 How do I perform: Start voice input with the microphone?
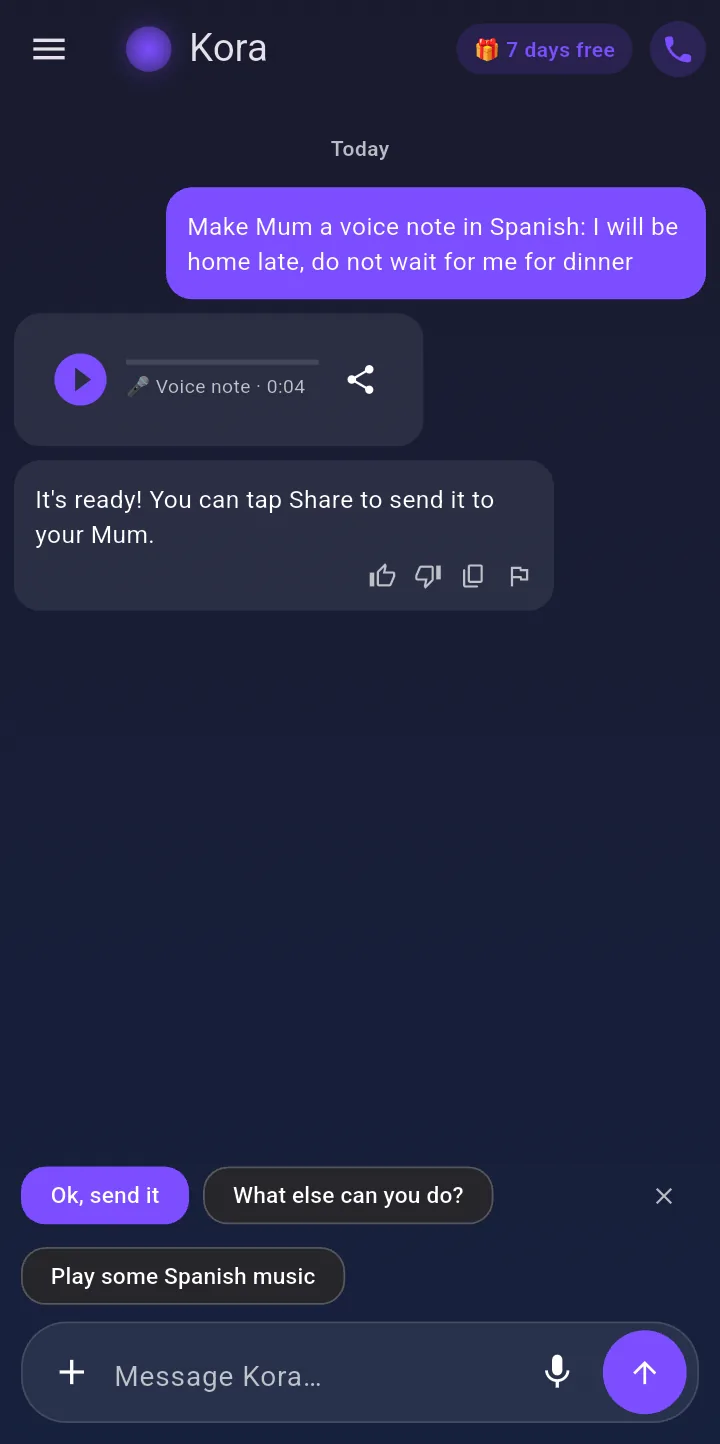pos(557,1372)
